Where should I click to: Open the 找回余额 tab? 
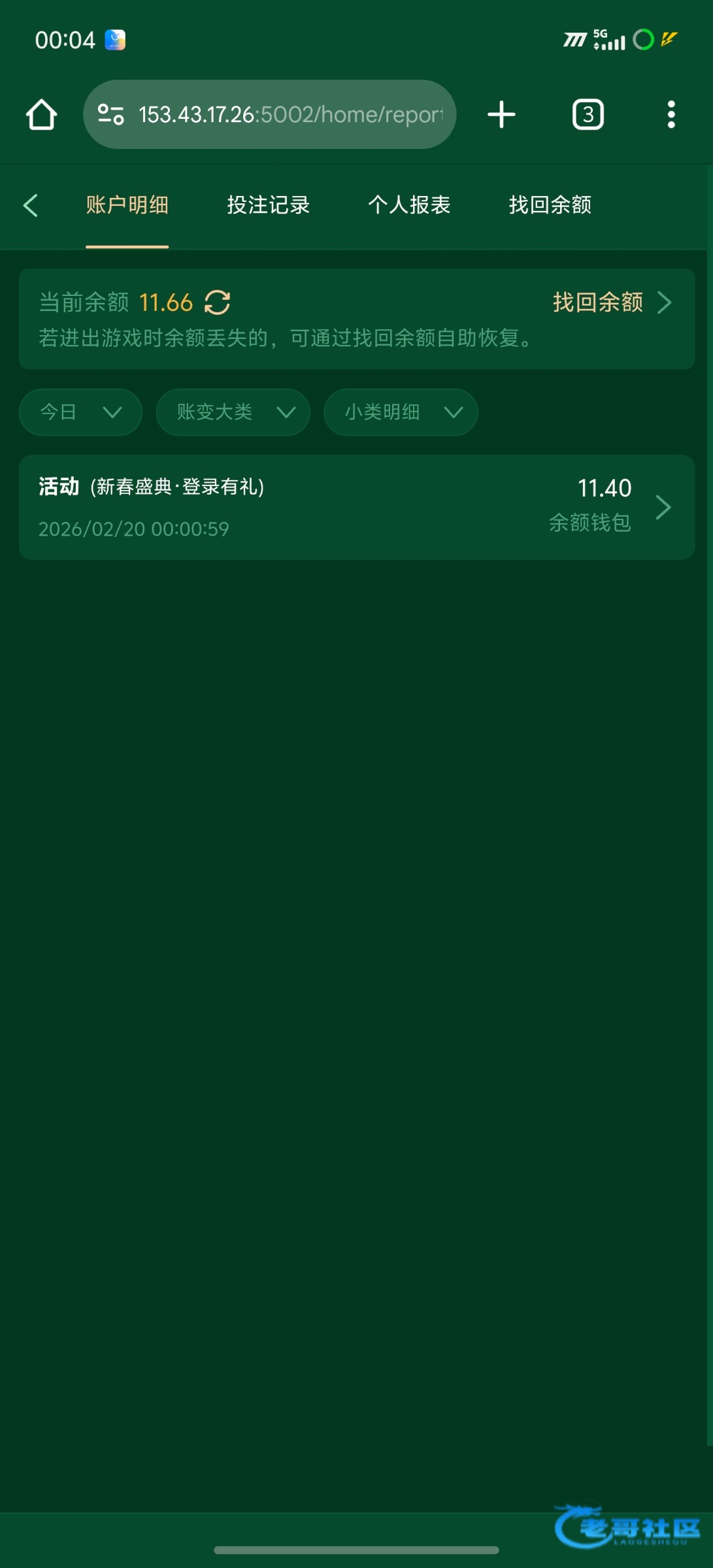pos(550,205)
